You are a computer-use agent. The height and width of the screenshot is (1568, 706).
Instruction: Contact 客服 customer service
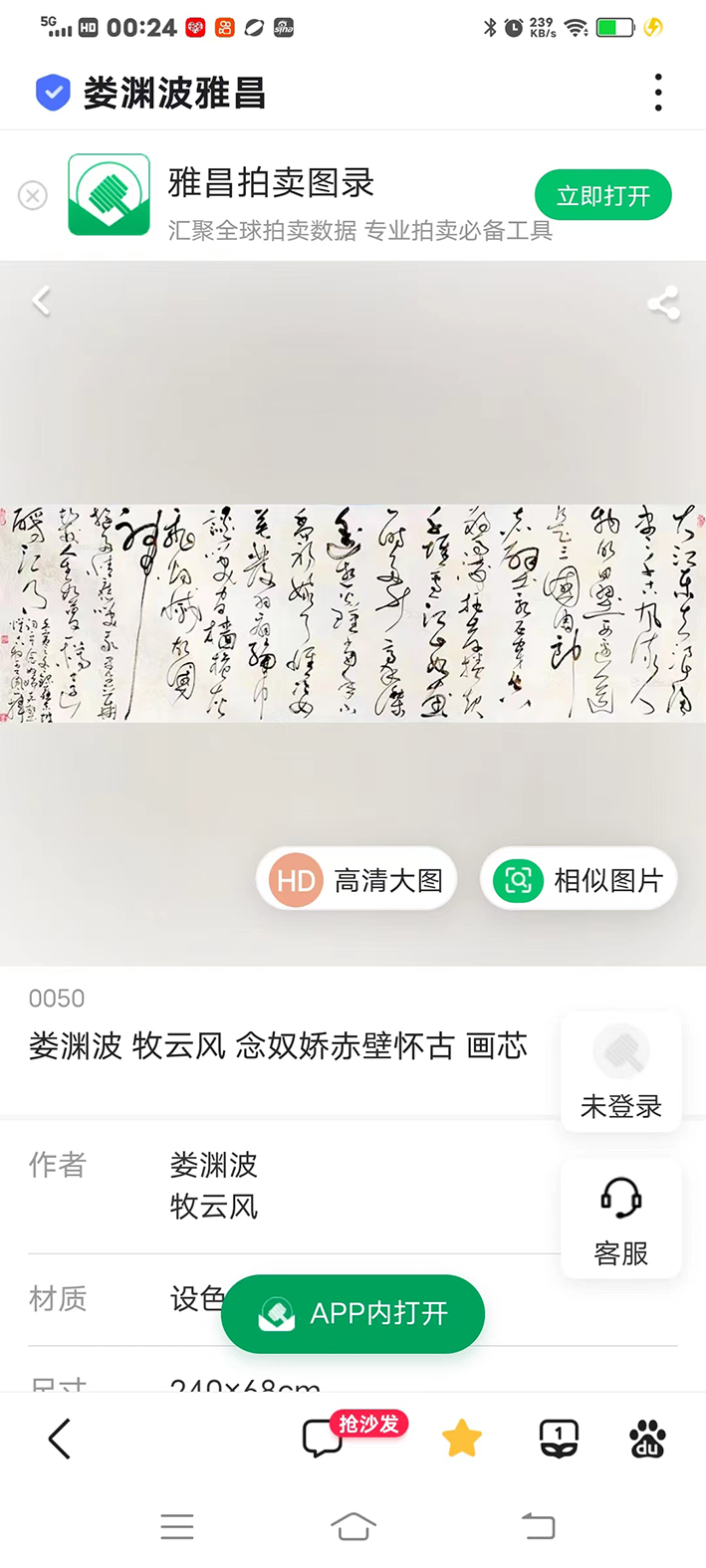pos(621,1220)
